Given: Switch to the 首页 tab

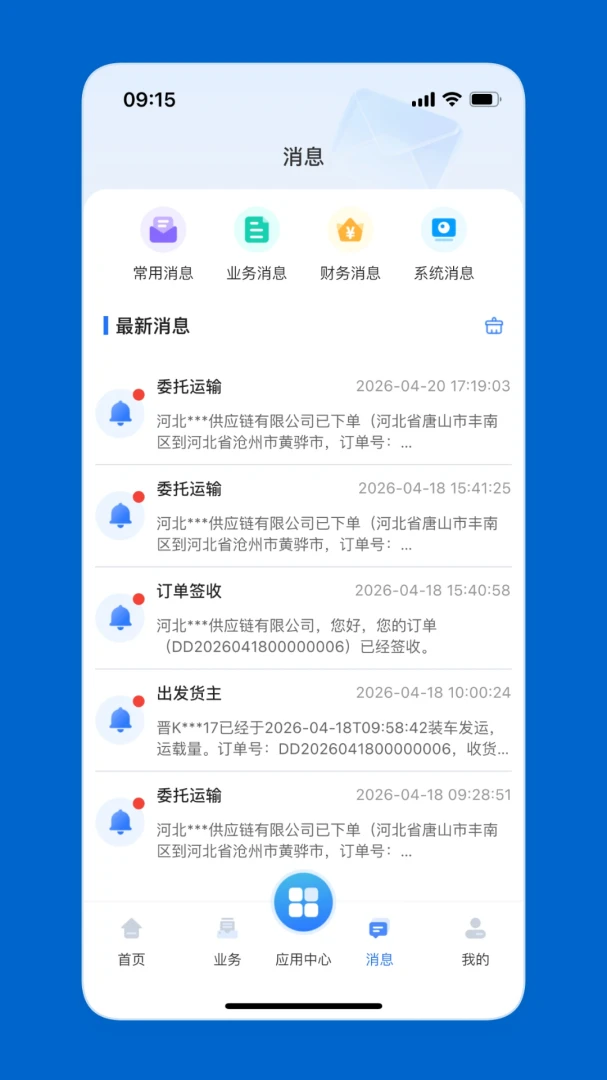Looking at the screenshot, I should pos(132,942).
